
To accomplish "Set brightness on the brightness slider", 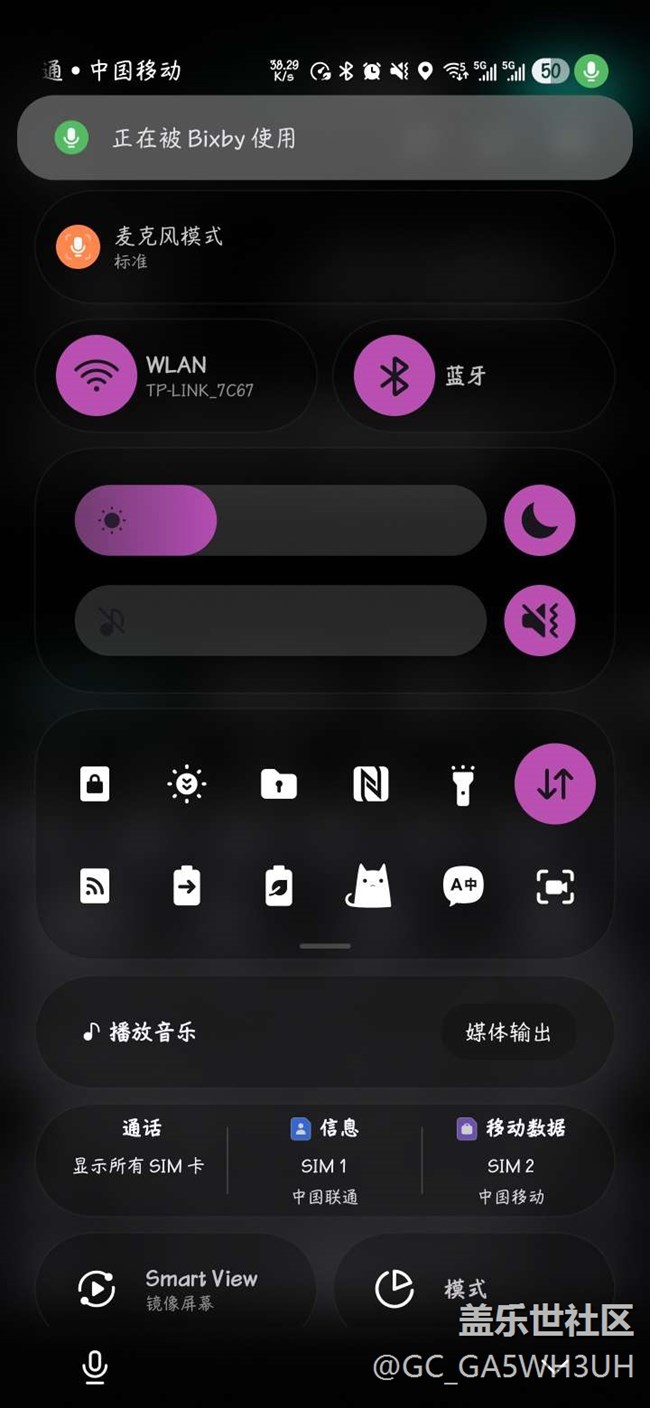I will click(x=280, y=520).
